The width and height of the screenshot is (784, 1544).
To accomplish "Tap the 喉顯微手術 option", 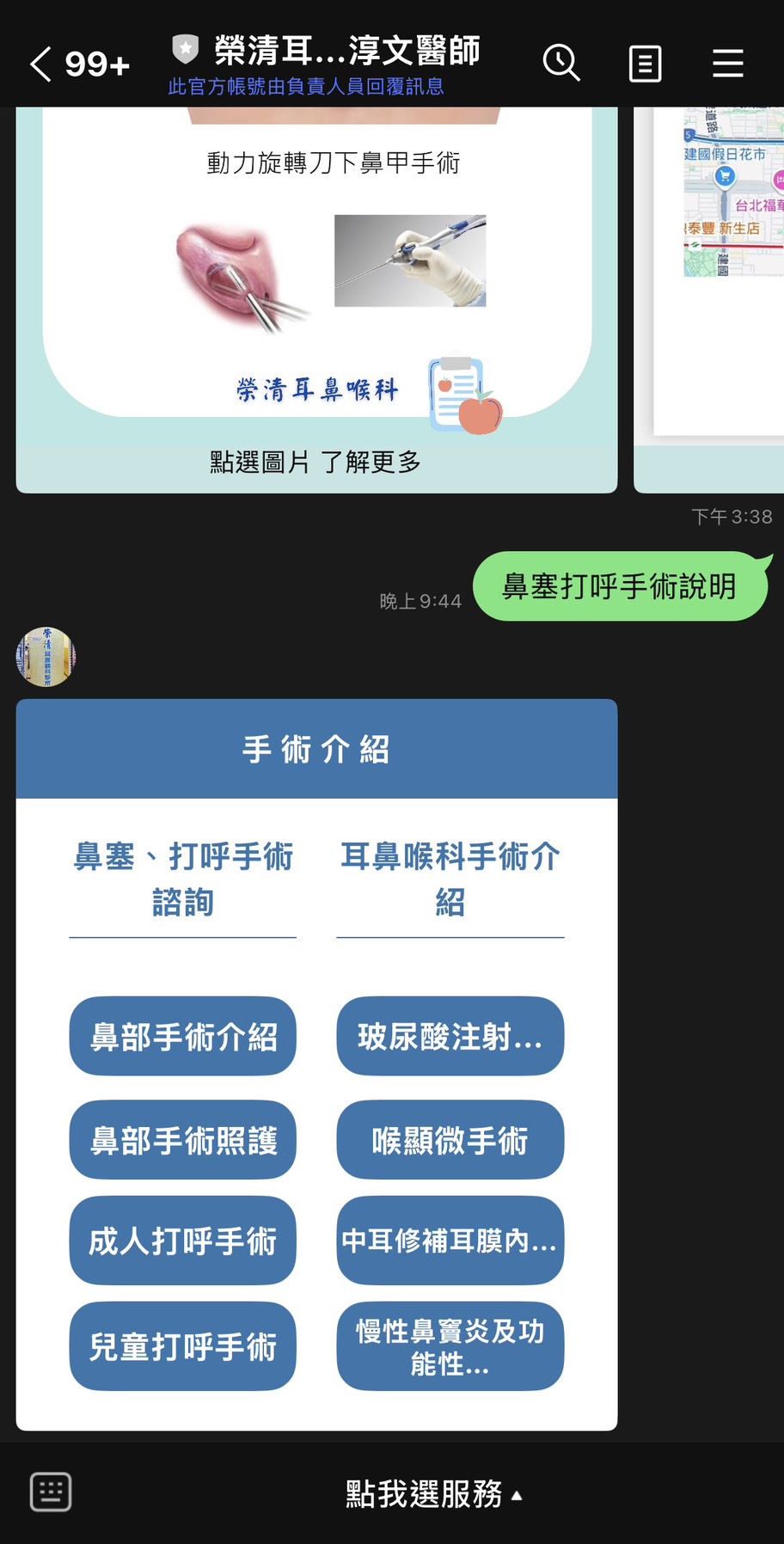I will [x=450, y=1139].
